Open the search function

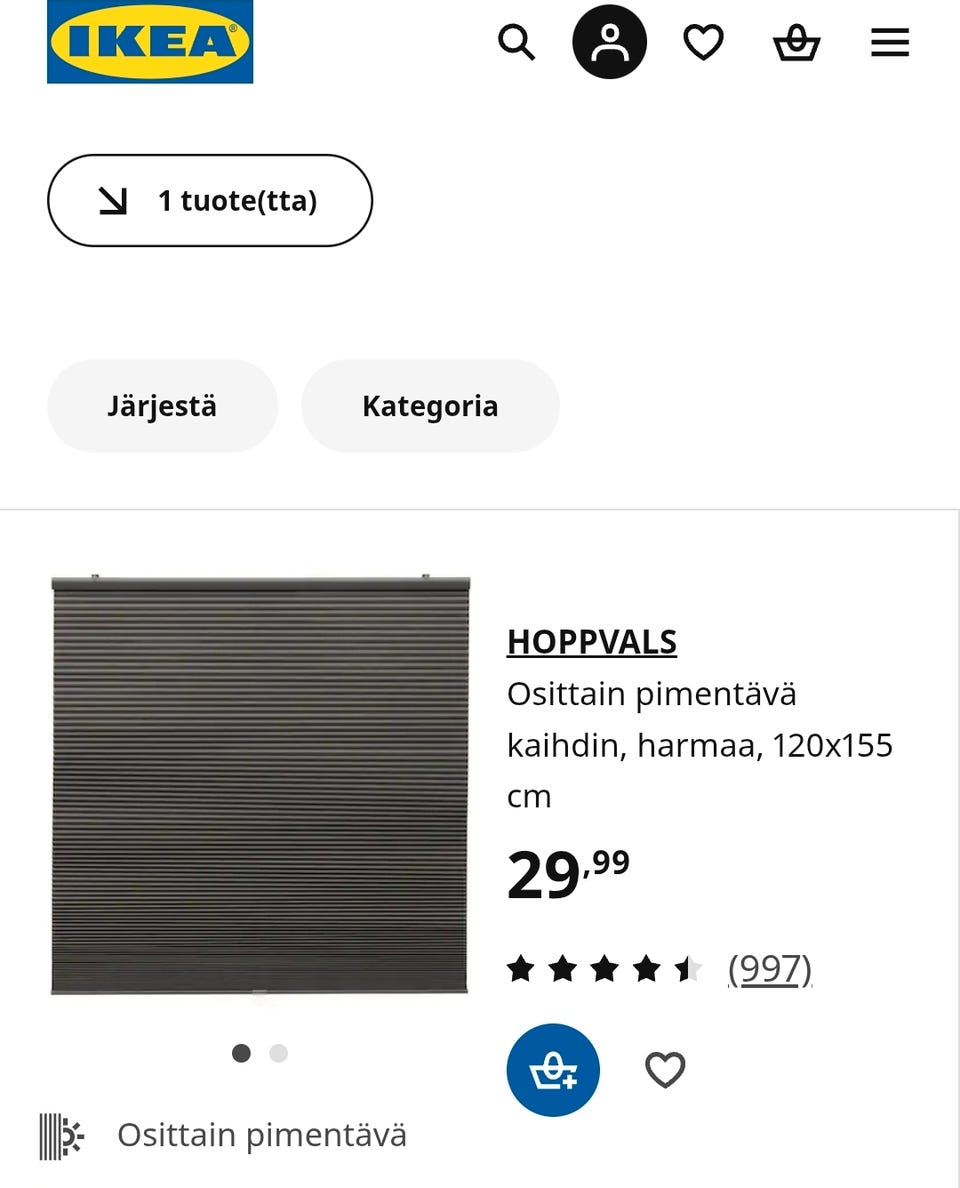516,42
